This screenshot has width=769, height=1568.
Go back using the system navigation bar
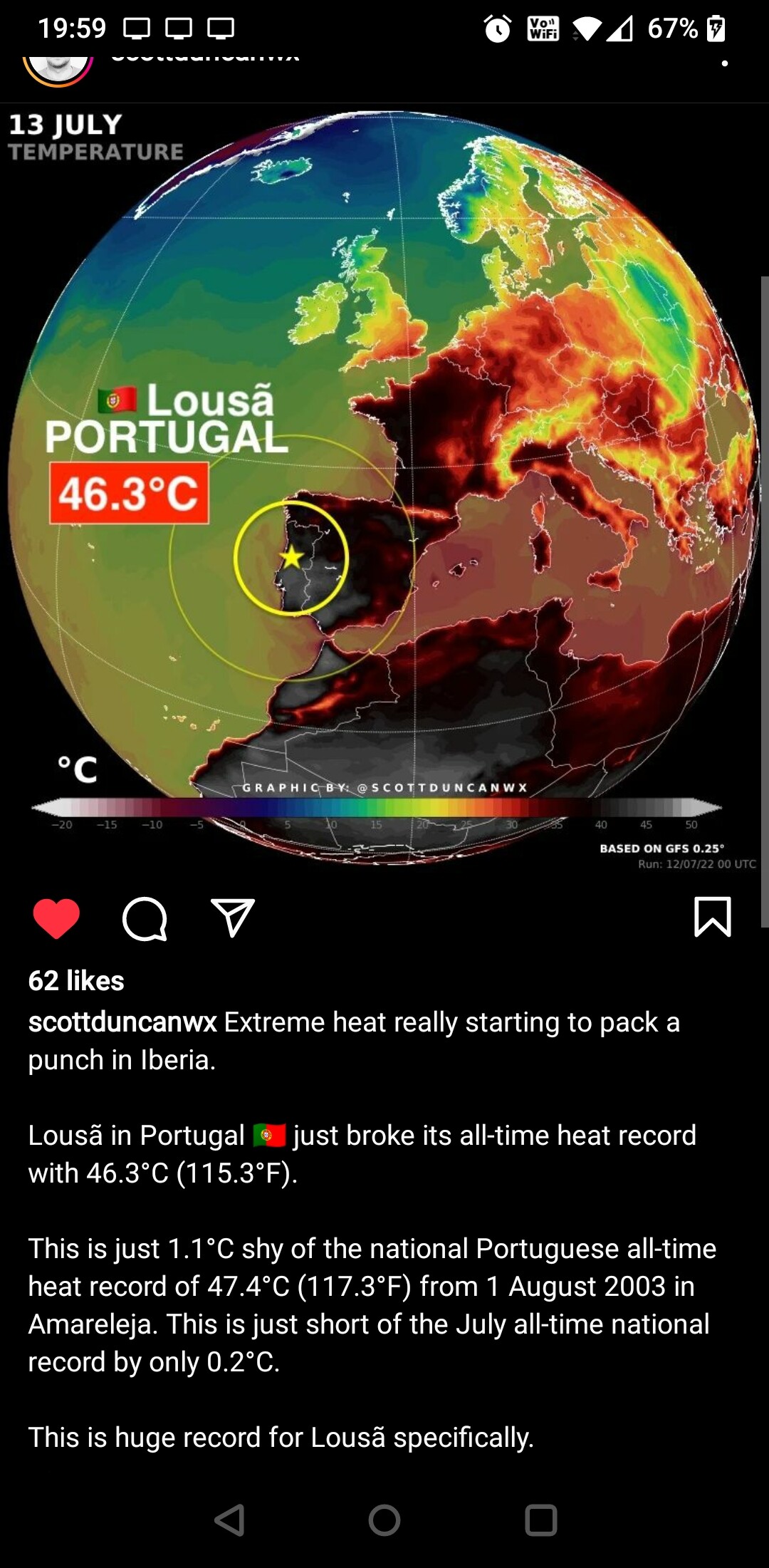pyautogui.click(x=229, y=1520)
